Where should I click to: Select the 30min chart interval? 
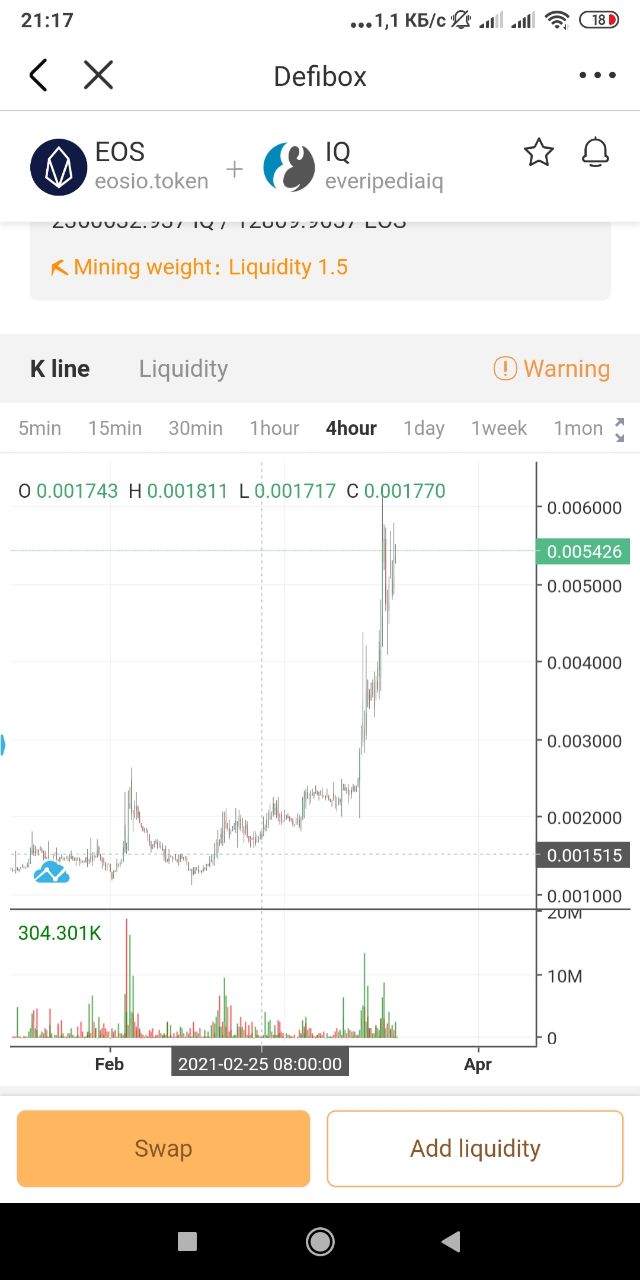195,428
